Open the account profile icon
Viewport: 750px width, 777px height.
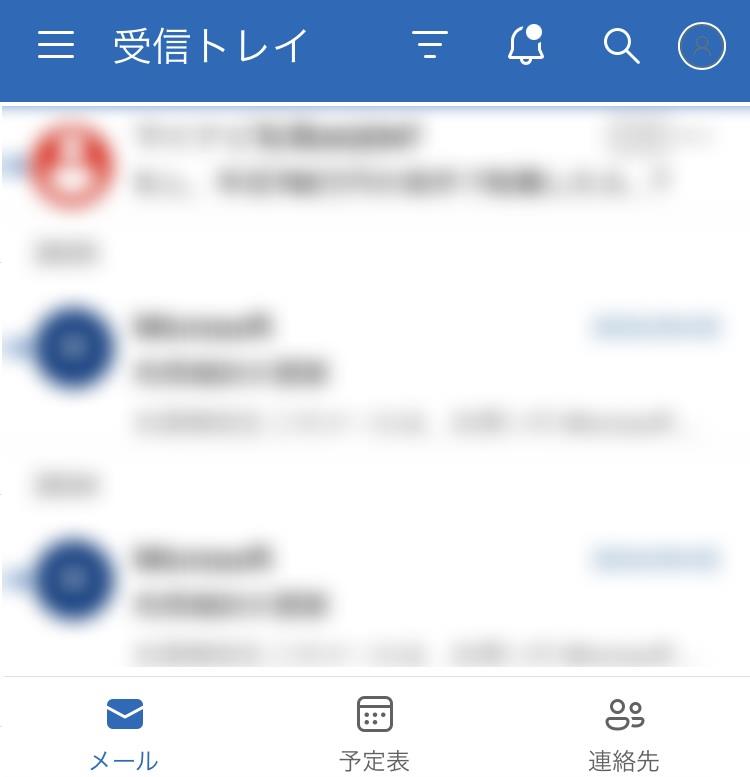tap(701, 46)
